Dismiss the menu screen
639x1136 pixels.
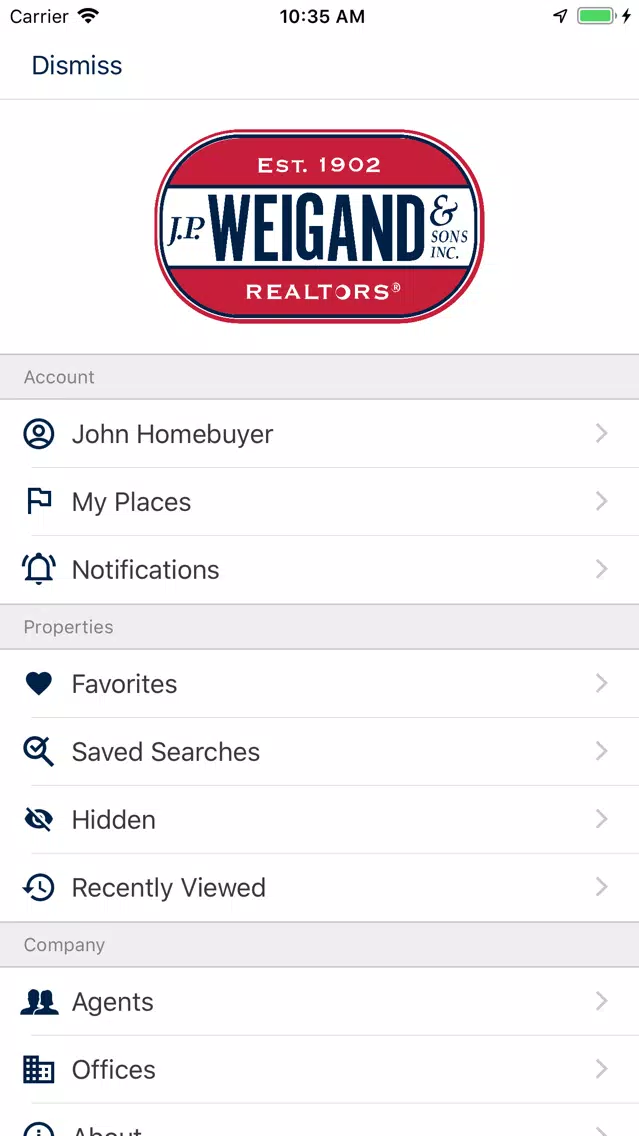click(77, 65)
